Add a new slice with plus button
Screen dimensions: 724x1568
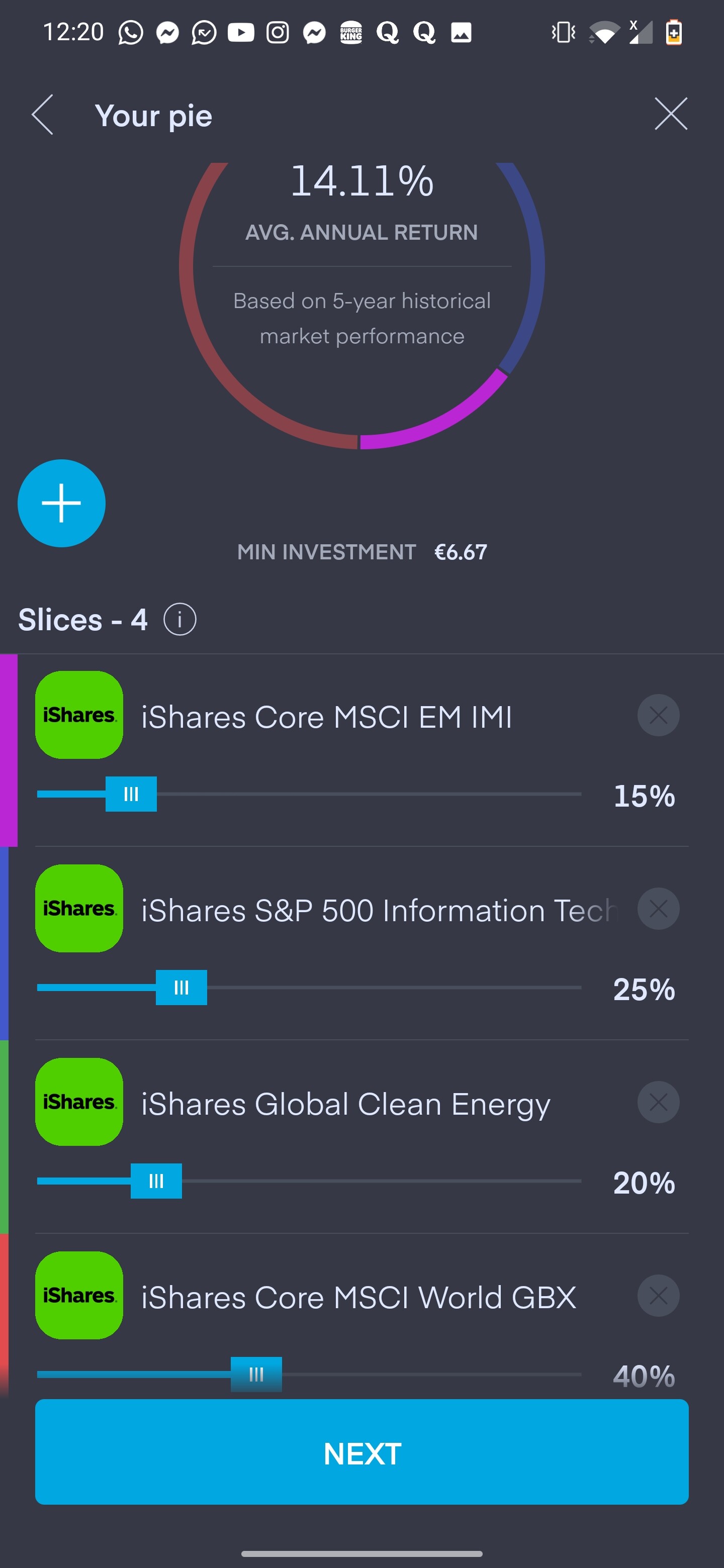61,503
